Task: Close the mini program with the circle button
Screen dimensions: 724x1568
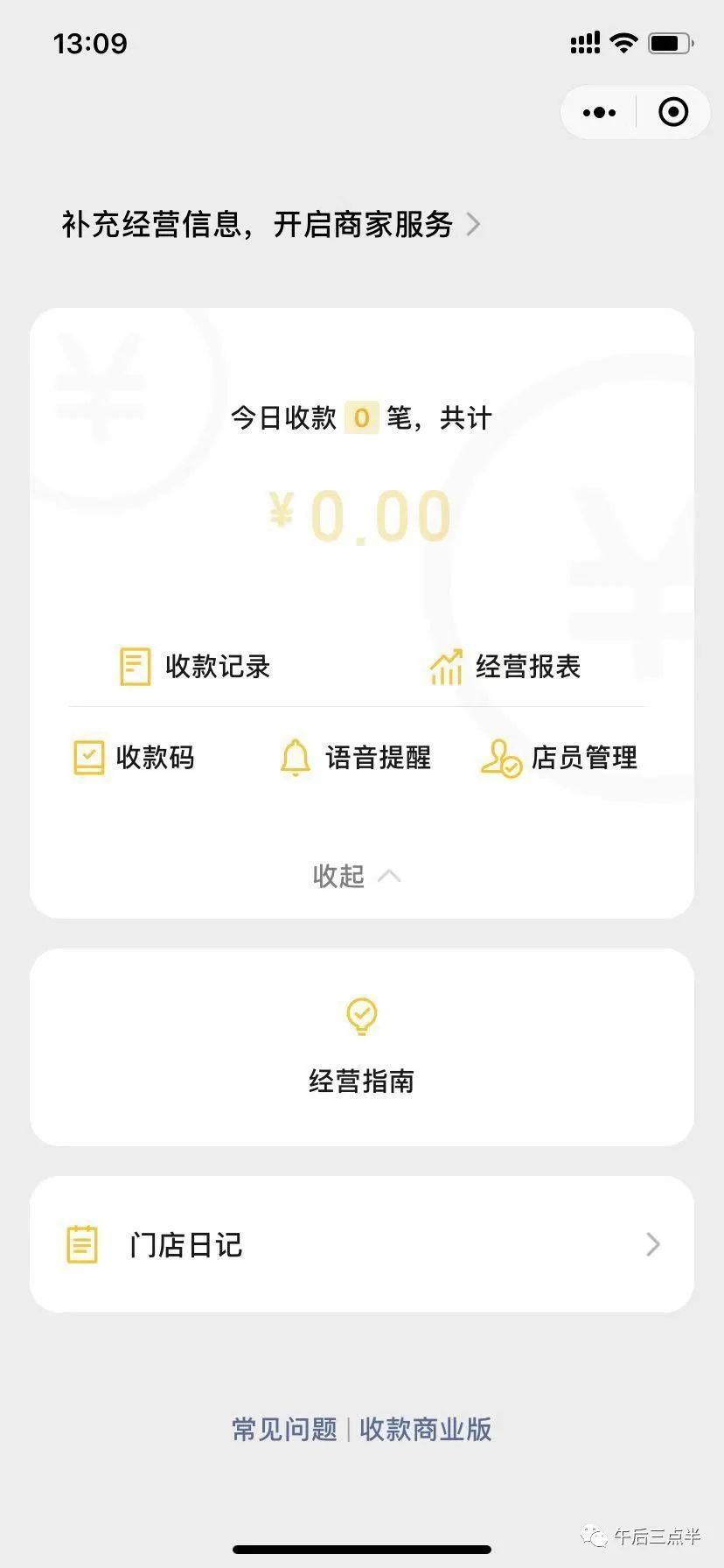Action: point(672,112)
